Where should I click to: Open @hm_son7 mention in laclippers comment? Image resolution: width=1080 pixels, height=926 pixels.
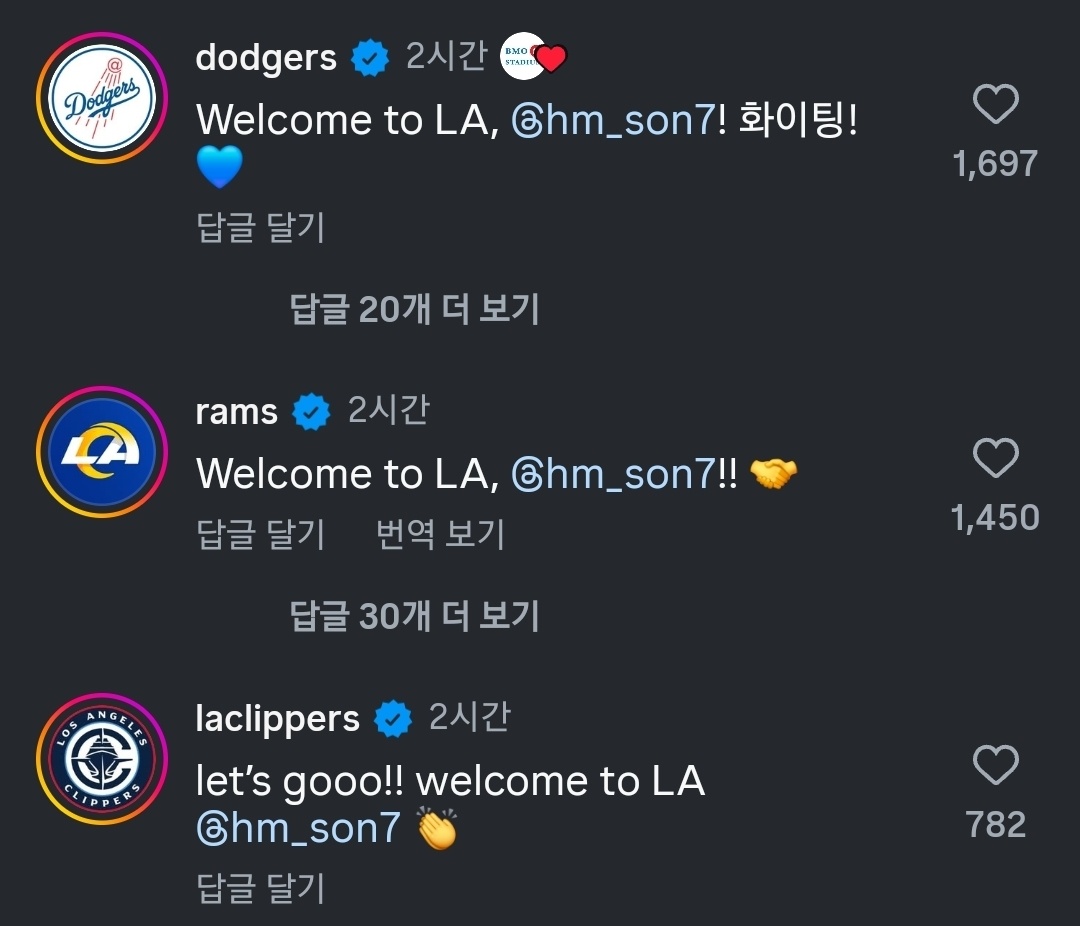pyautogui.click(x=299, y=828)
